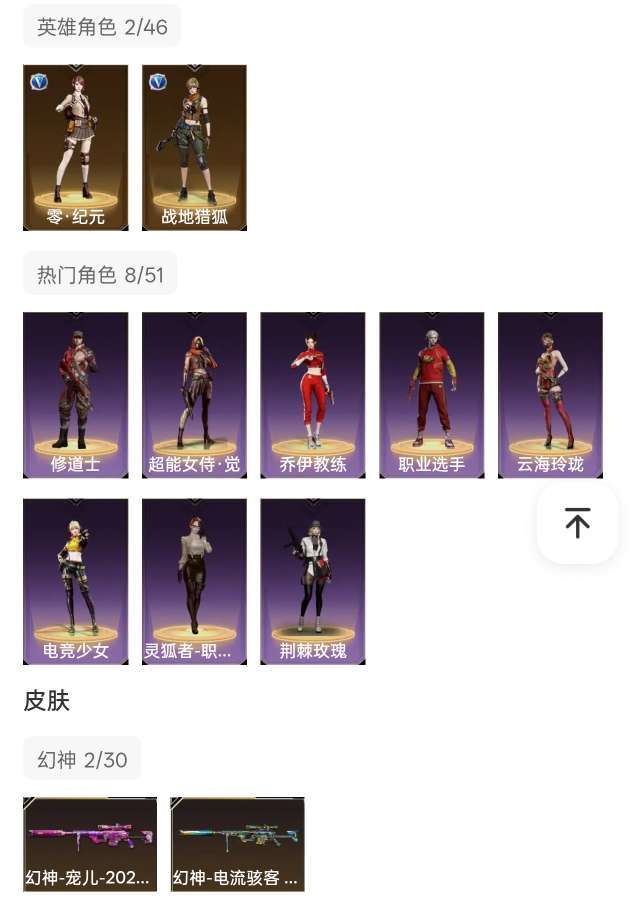
Task: Select the 电竞少女 character card
Action: pyautogui.click(x=76, y=581)
